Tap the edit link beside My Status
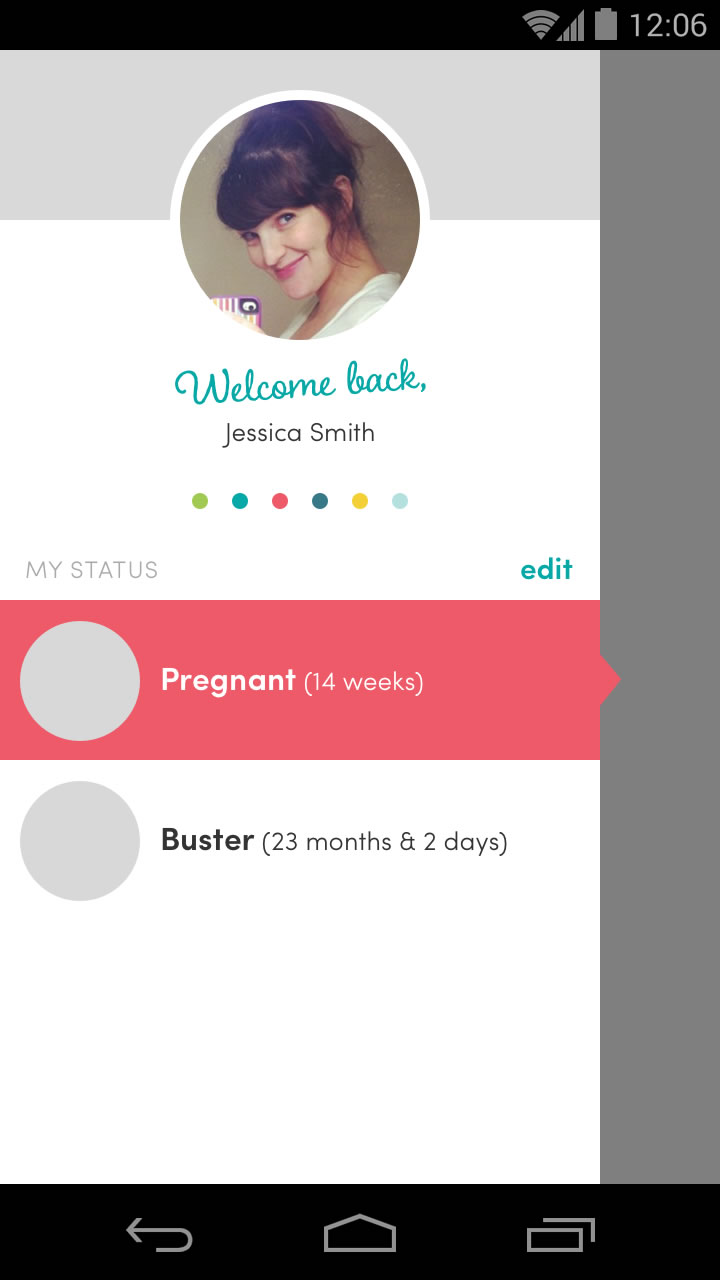This screenshot has width=720, height=1280. click(x=546, y=570)
